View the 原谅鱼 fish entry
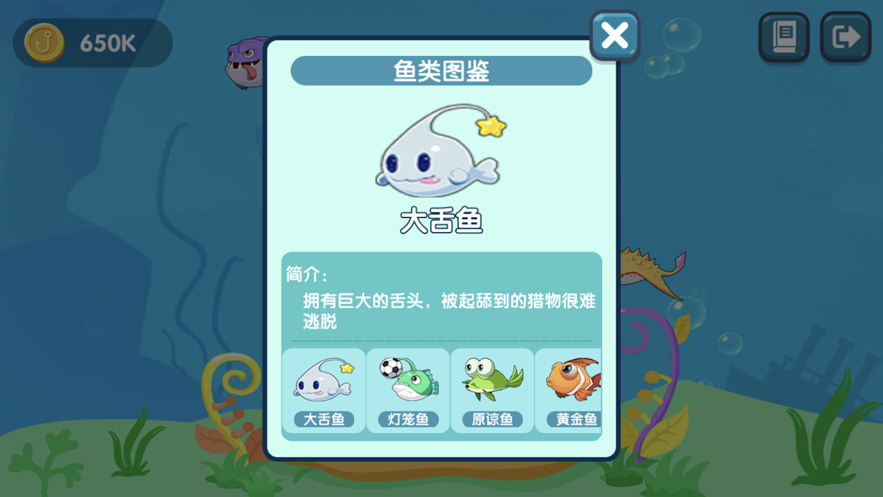The height and width of the screenshot is (497, 883). click(x=492, y=390)
